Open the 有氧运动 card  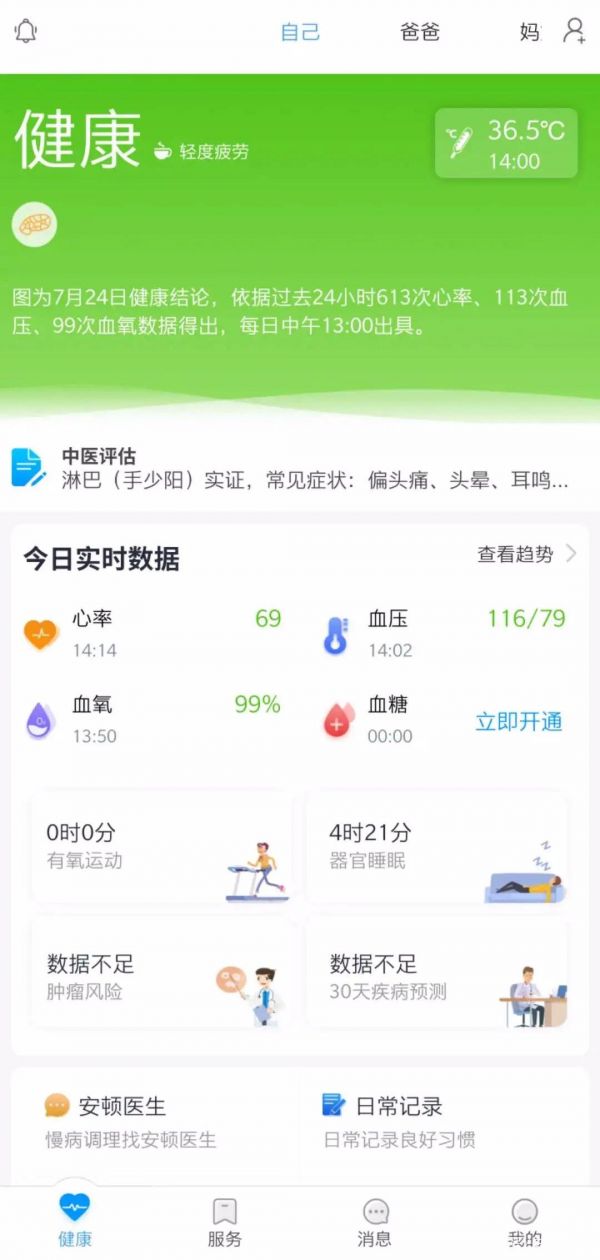(x=162, y=848)
